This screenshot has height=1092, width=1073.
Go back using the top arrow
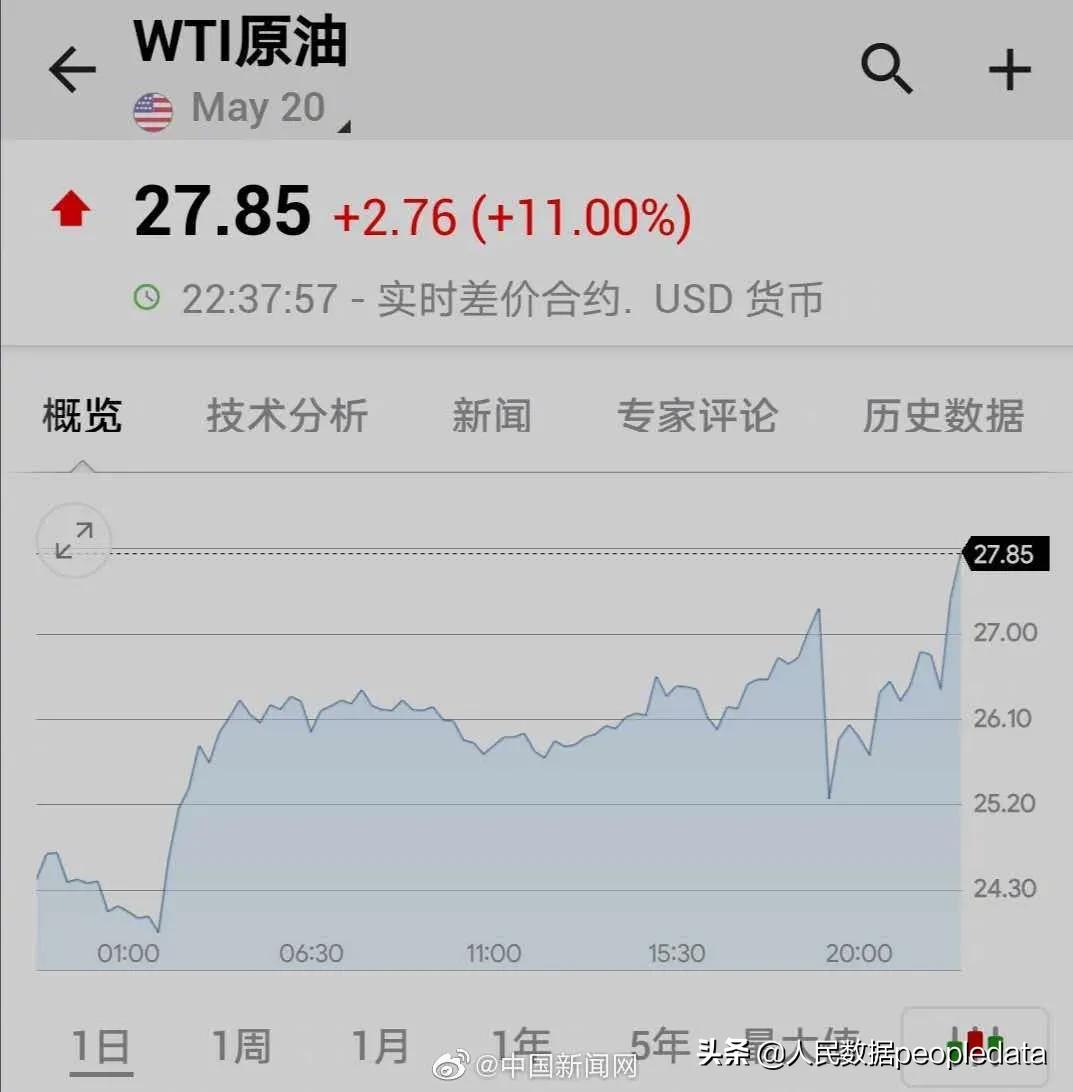point(72,72)
